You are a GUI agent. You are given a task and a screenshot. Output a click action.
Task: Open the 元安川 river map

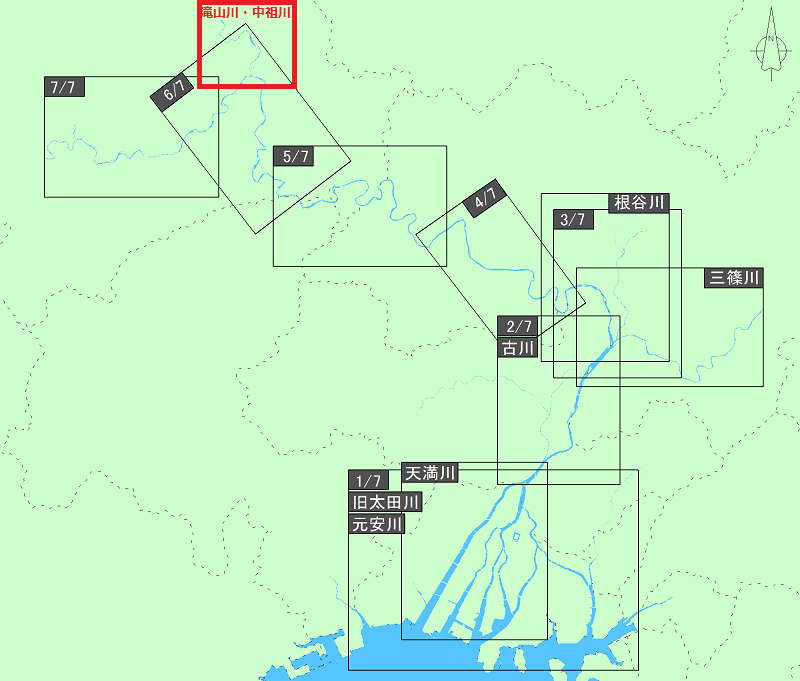[376, 524]
